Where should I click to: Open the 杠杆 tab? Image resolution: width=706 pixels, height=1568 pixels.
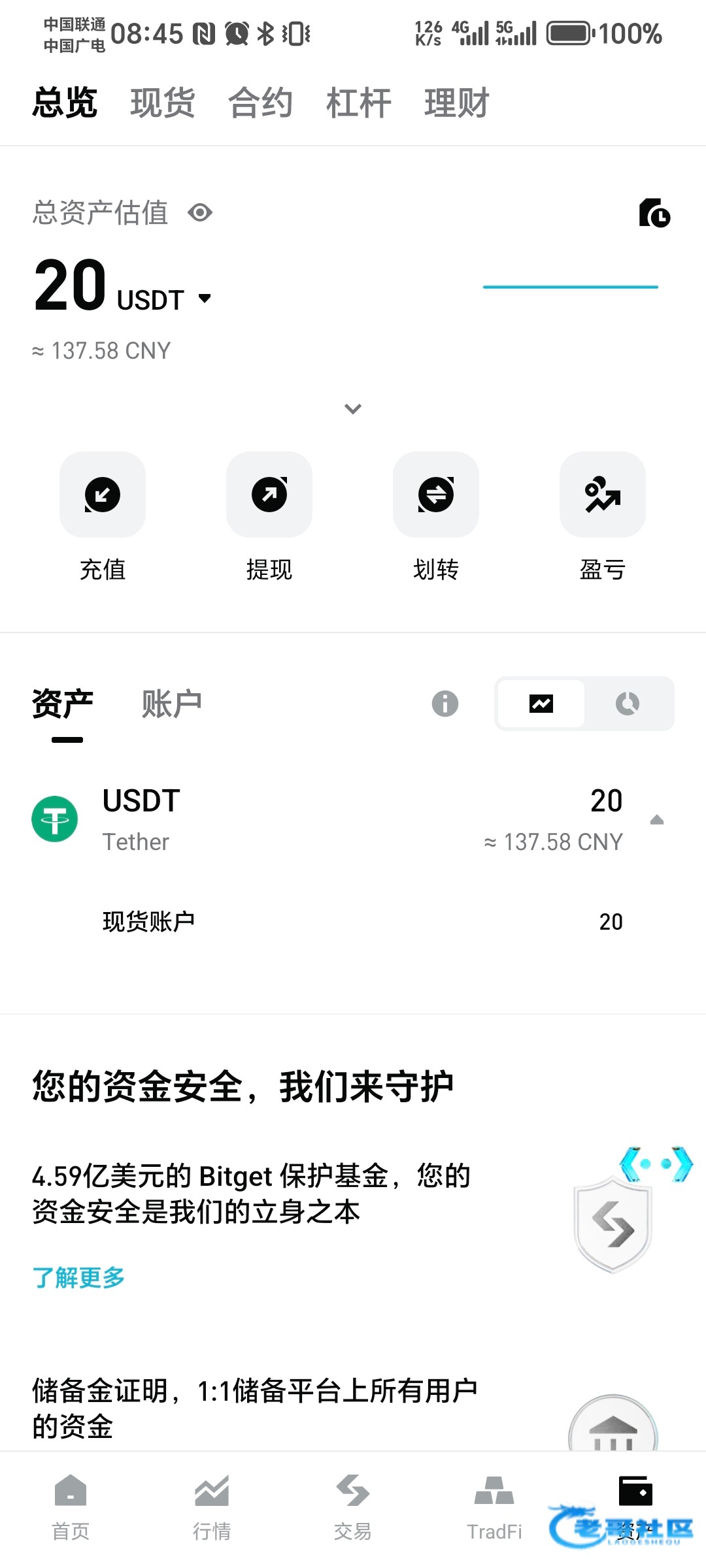pos(358,103)
